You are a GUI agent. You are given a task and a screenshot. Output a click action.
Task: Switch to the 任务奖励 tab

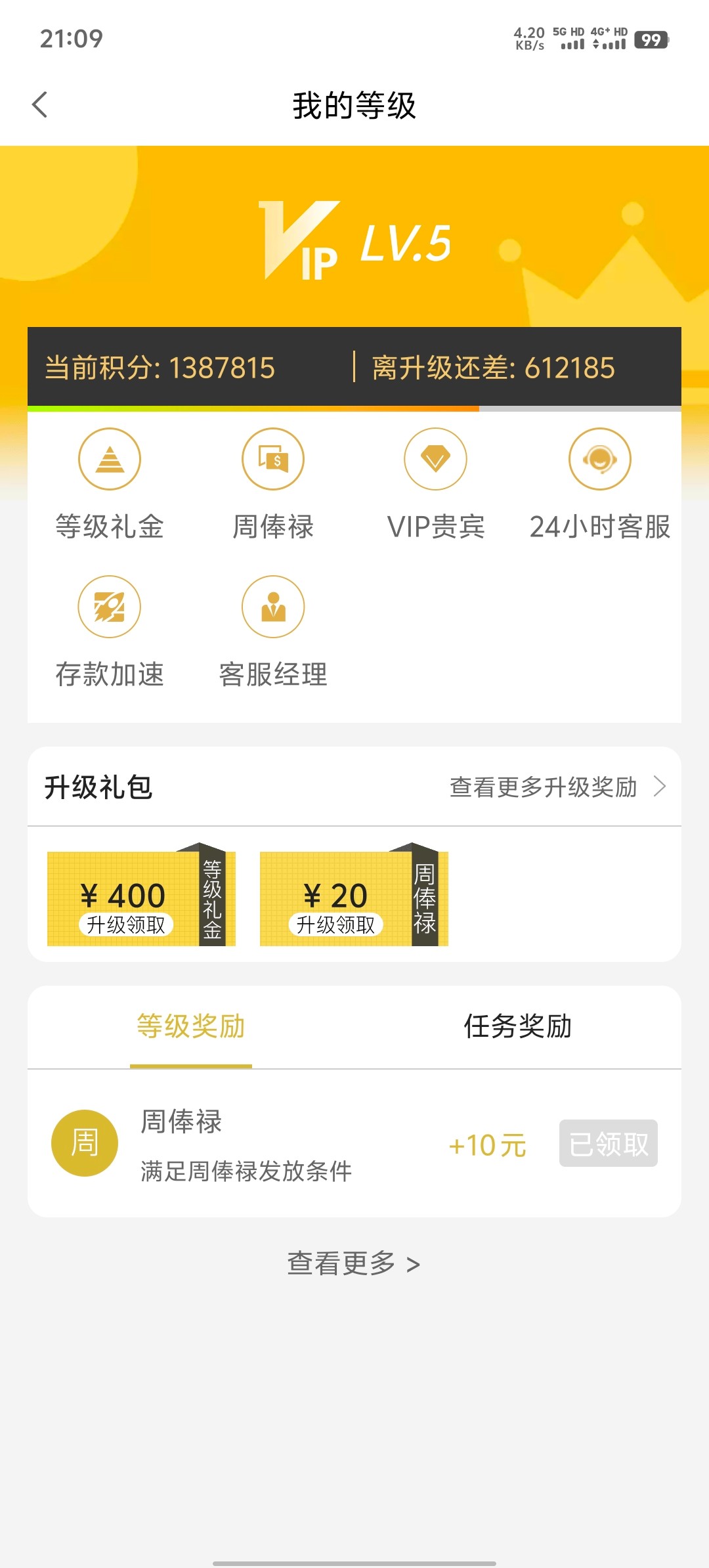pos(517,1026)
